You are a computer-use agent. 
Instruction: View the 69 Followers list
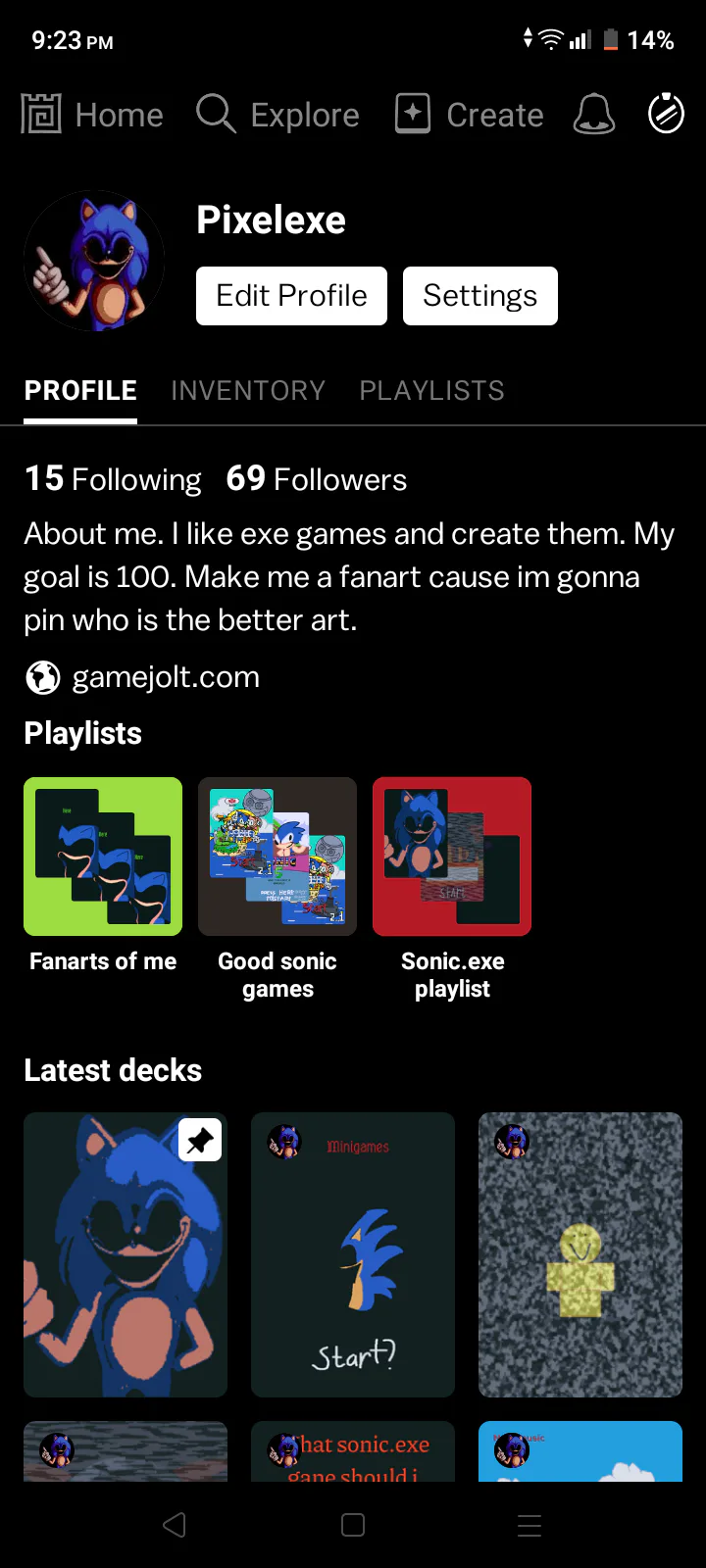click(x=316, y=479)
